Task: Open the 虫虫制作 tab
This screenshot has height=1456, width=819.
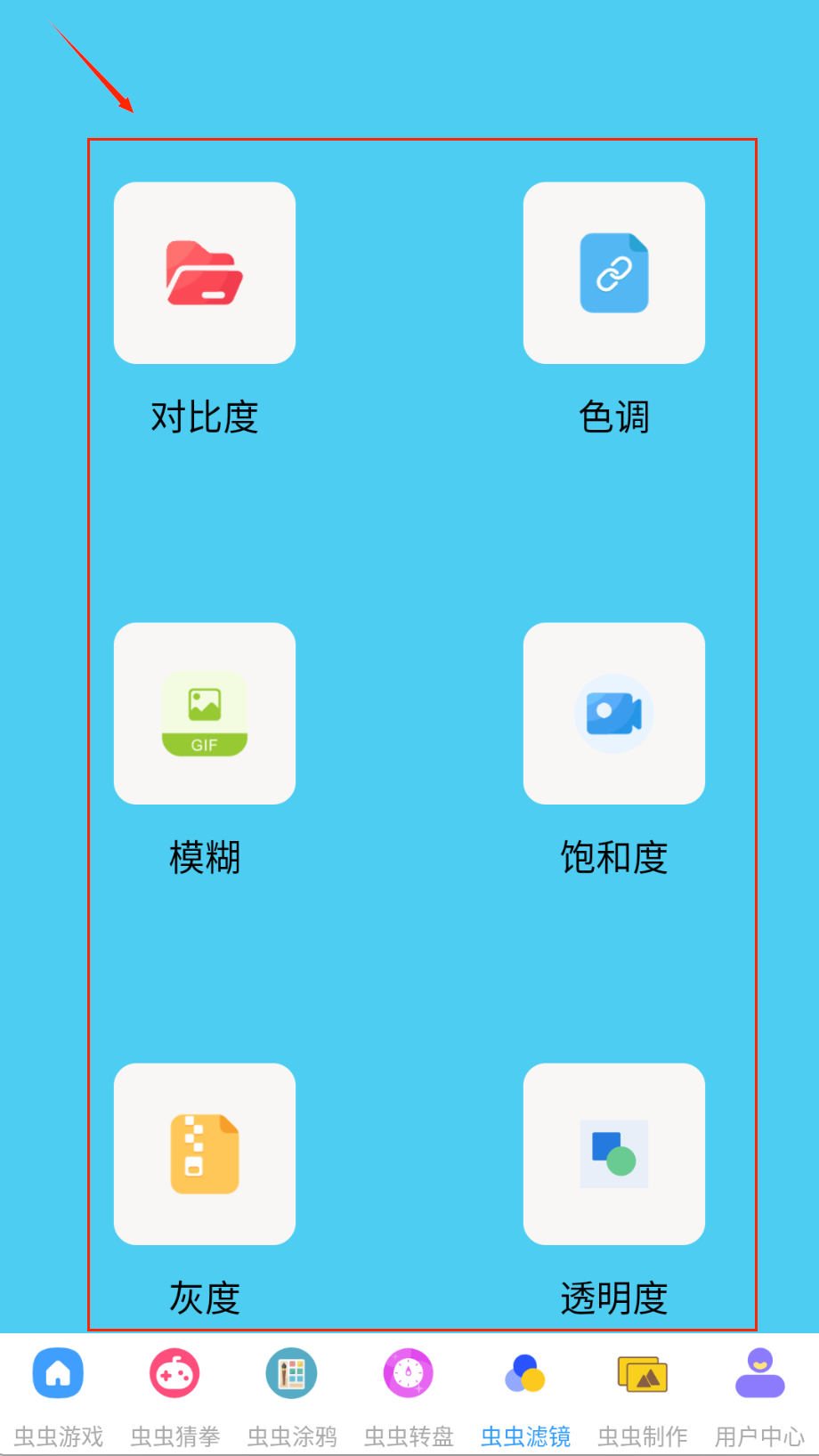Action: (642, 1395)
